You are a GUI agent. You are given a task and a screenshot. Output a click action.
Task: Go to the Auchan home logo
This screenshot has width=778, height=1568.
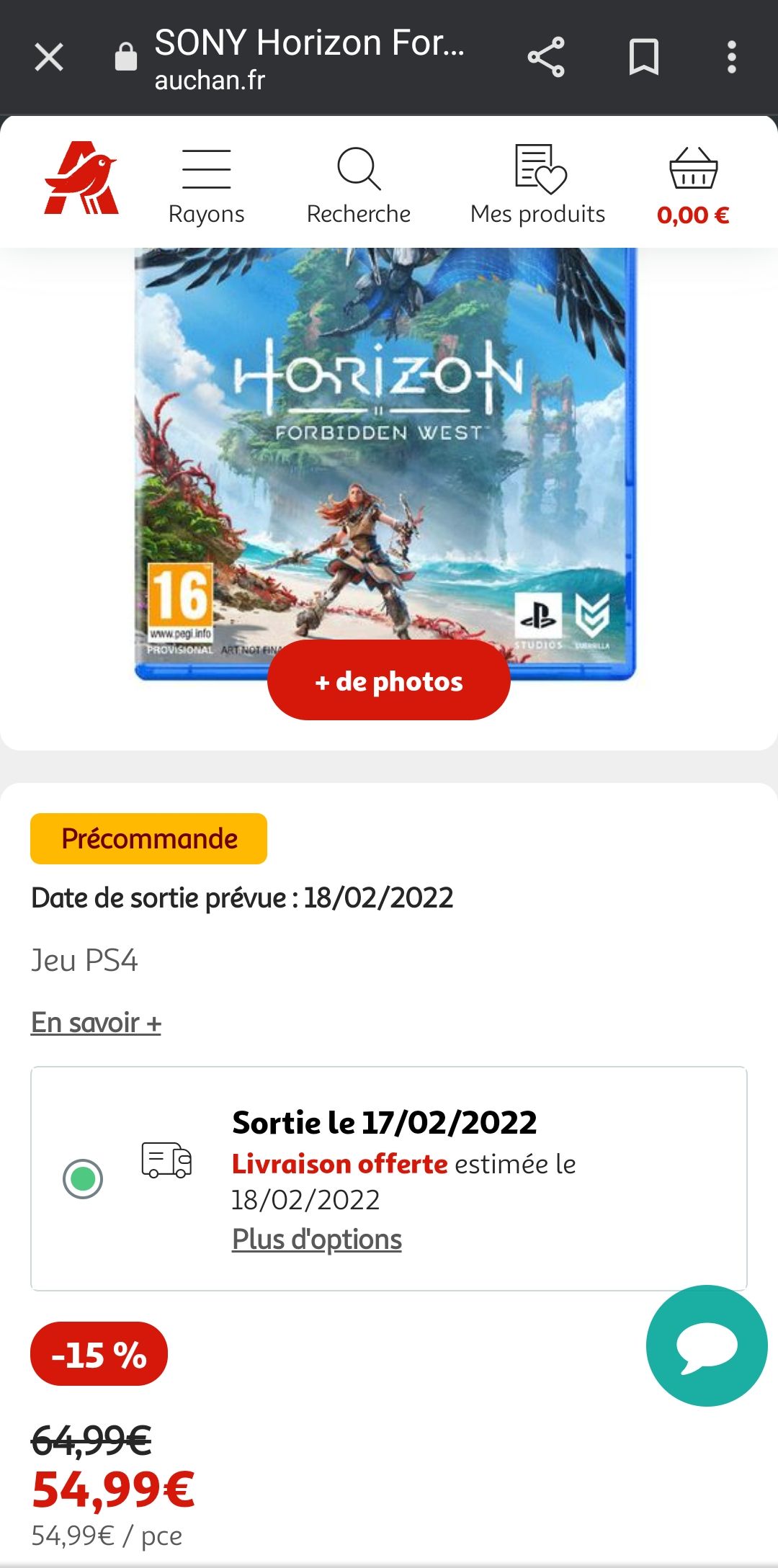[81, 180]
